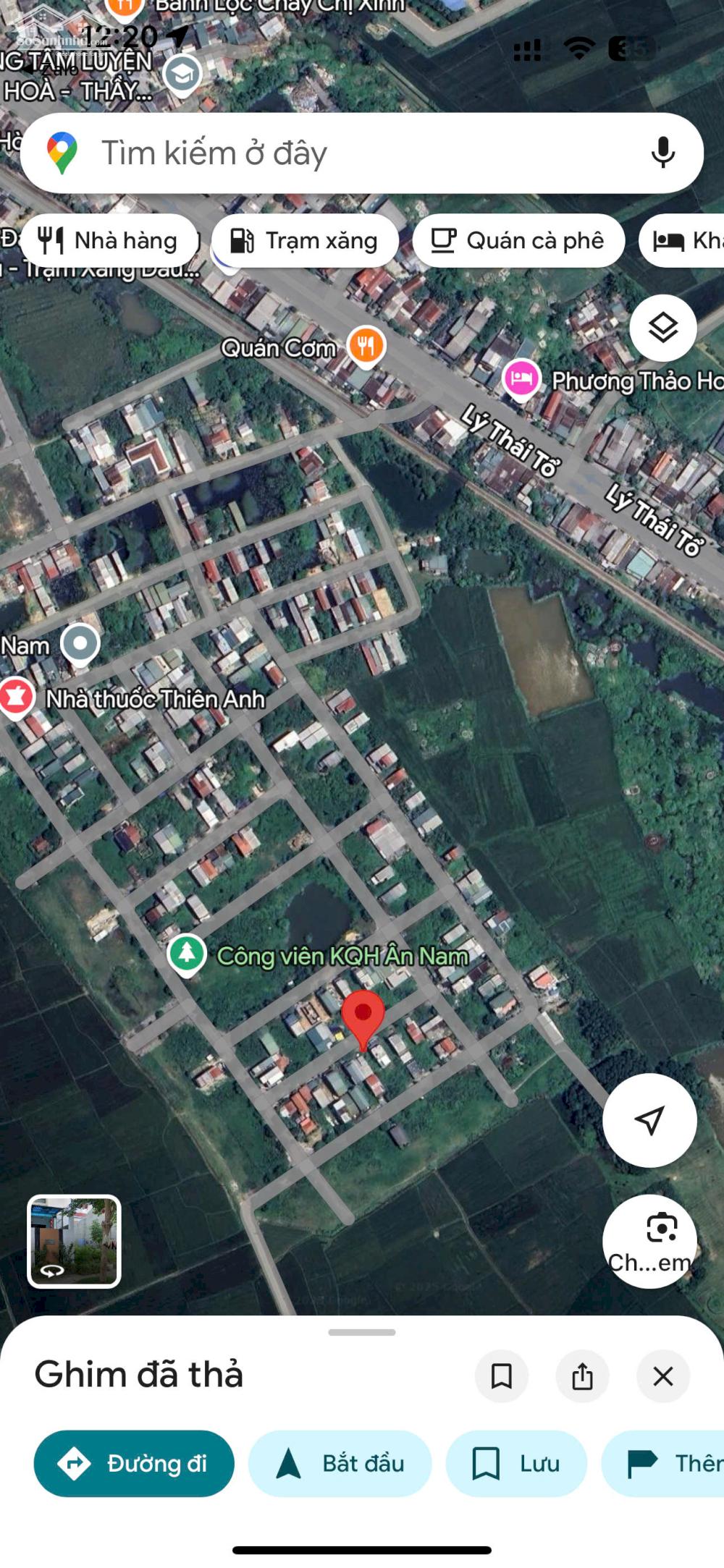
Task: Open 'Phương Thảo' hotel marker
Action: pyautogui.click(x=521, y=379)
